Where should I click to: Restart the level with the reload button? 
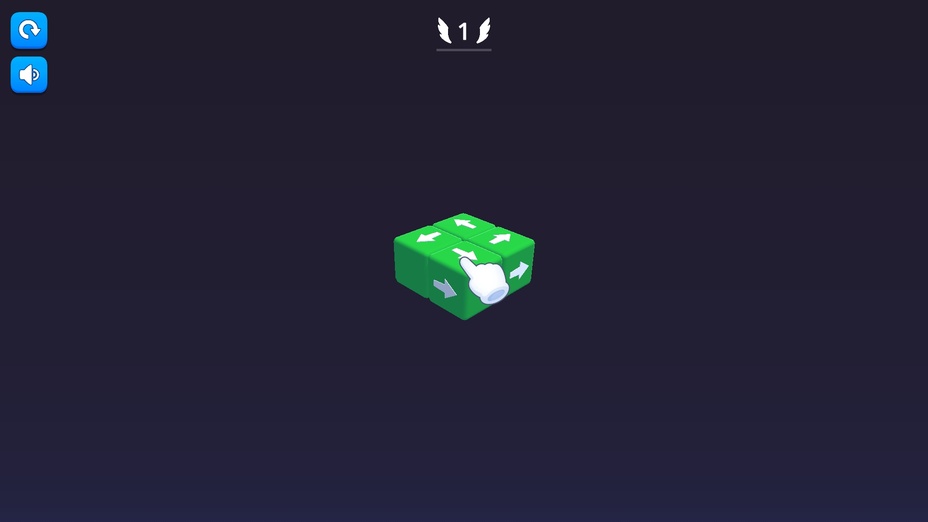29,30
